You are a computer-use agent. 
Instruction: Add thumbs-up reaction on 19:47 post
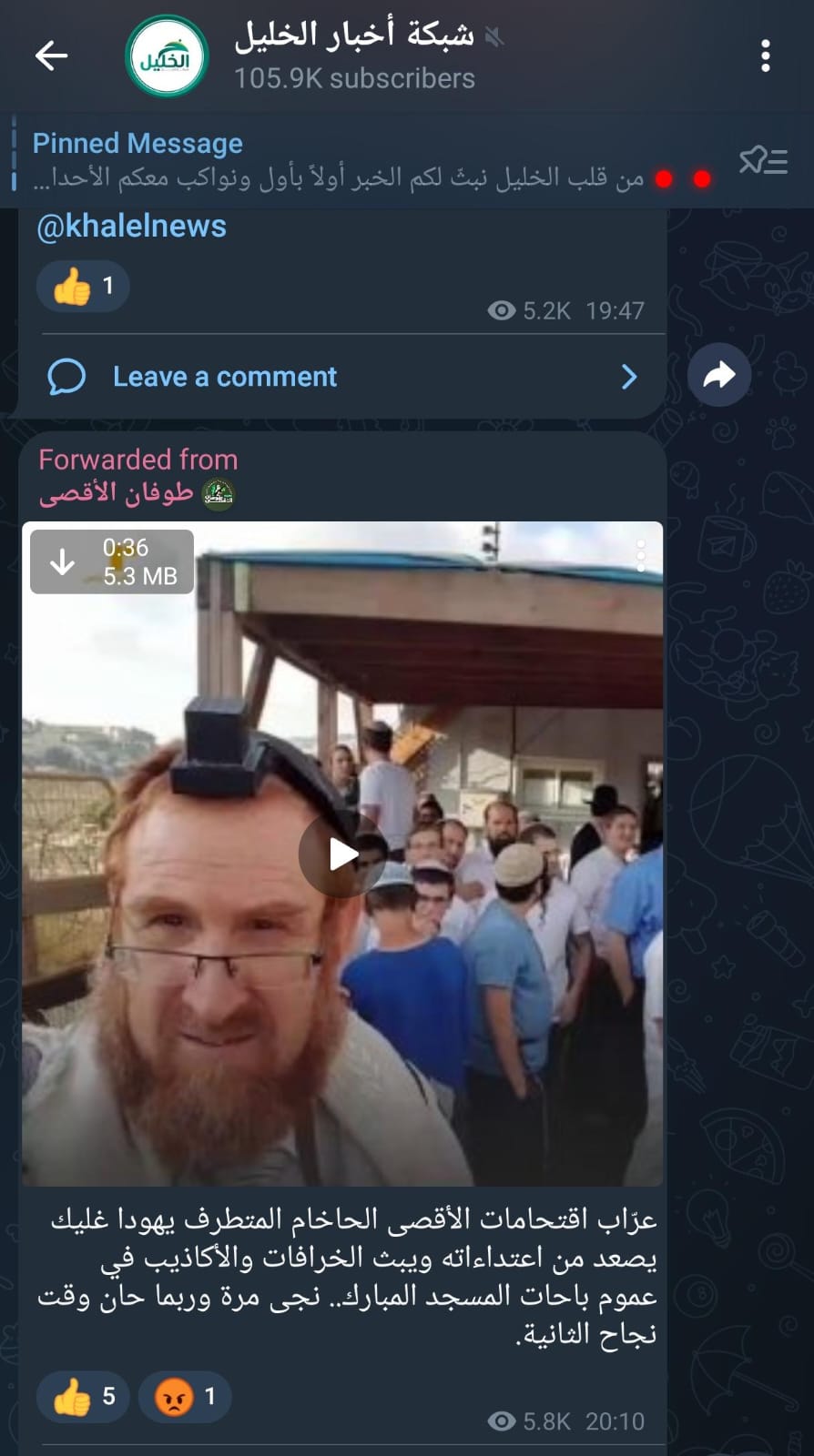click(x=83, y=287)
